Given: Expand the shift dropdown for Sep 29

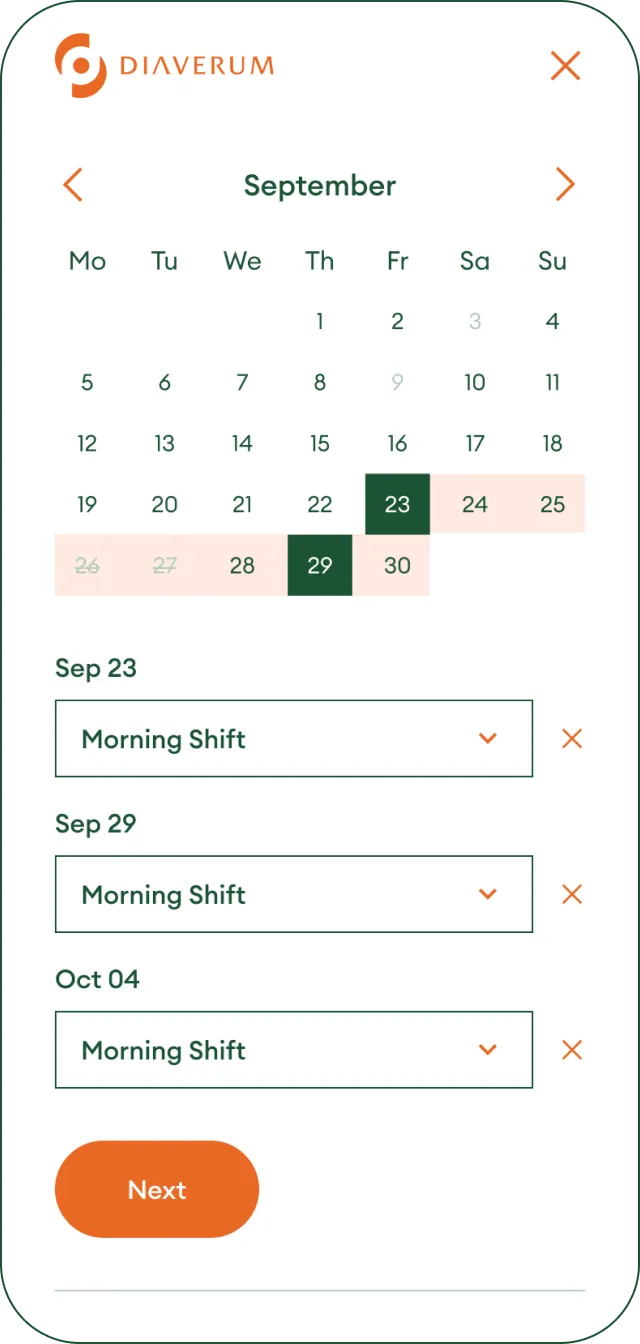Looking at the screenshot, I should [x=293, y=894].
